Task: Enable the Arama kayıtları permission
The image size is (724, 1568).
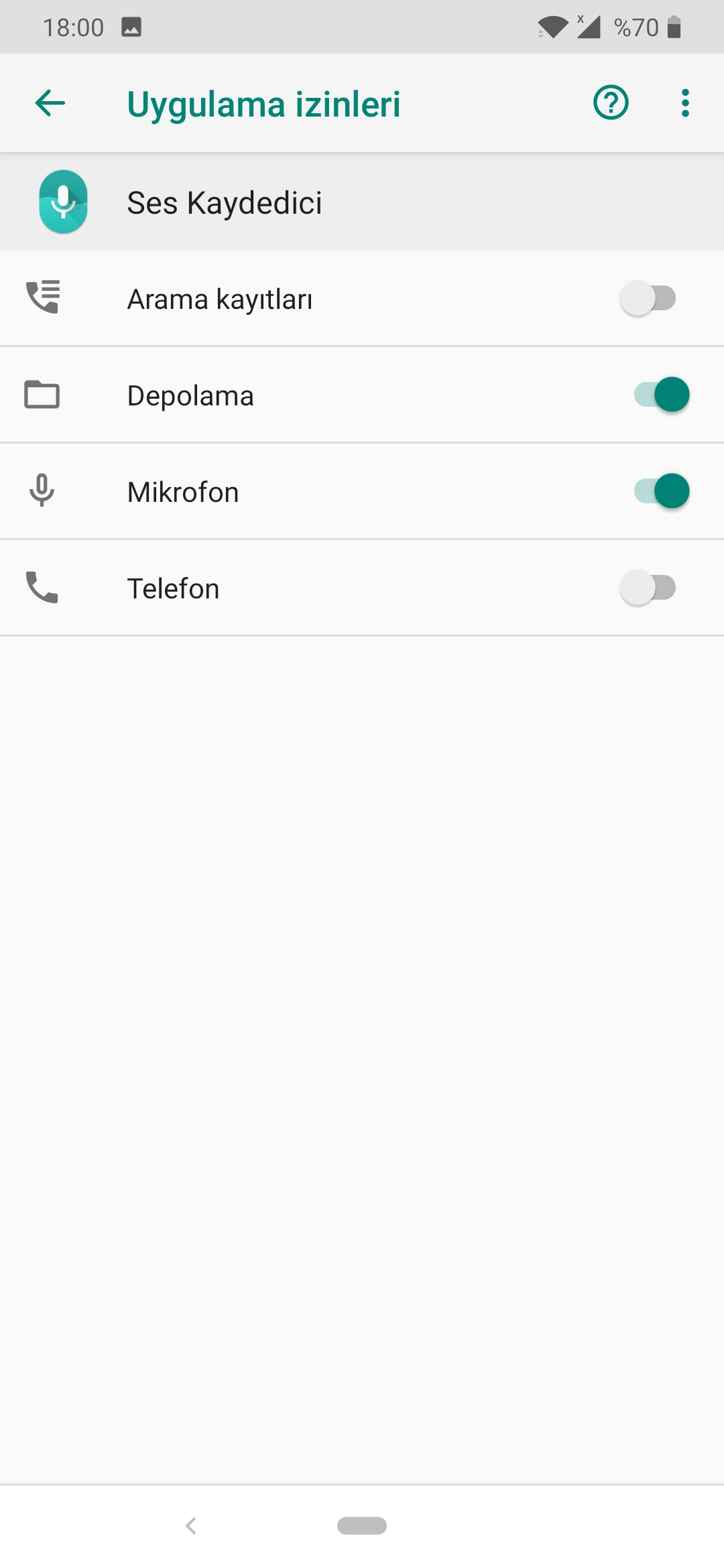Action: [648, 298]
